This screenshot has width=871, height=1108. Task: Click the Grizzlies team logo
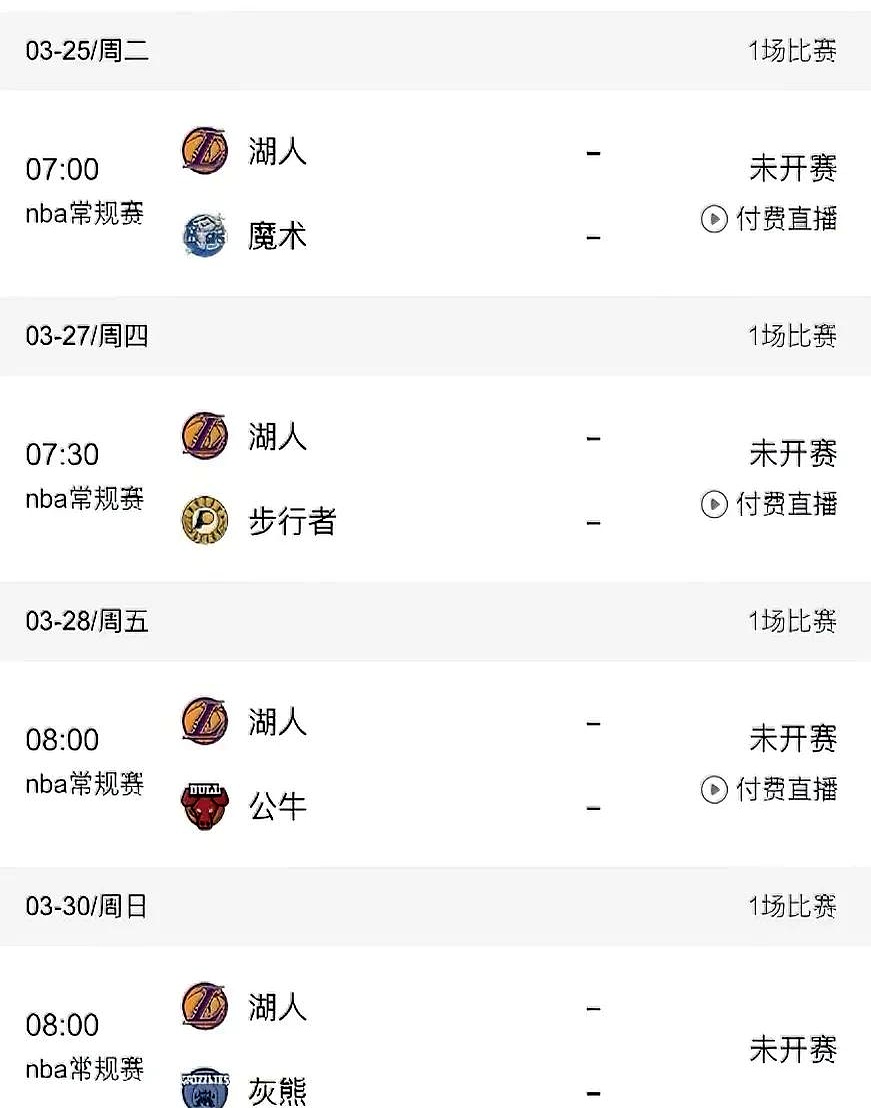204,1088
